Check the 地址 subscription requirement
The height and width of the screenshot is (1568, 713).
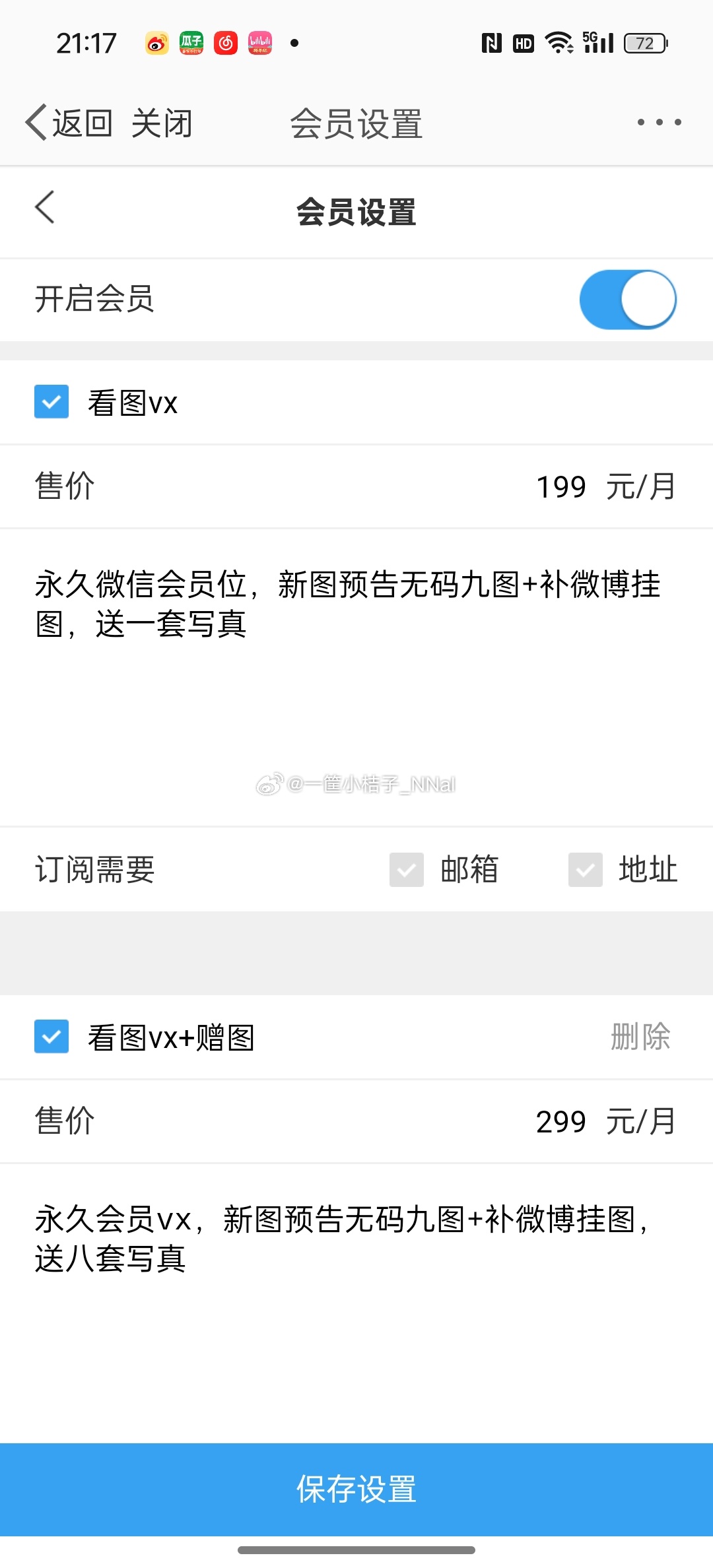[586, 870]
